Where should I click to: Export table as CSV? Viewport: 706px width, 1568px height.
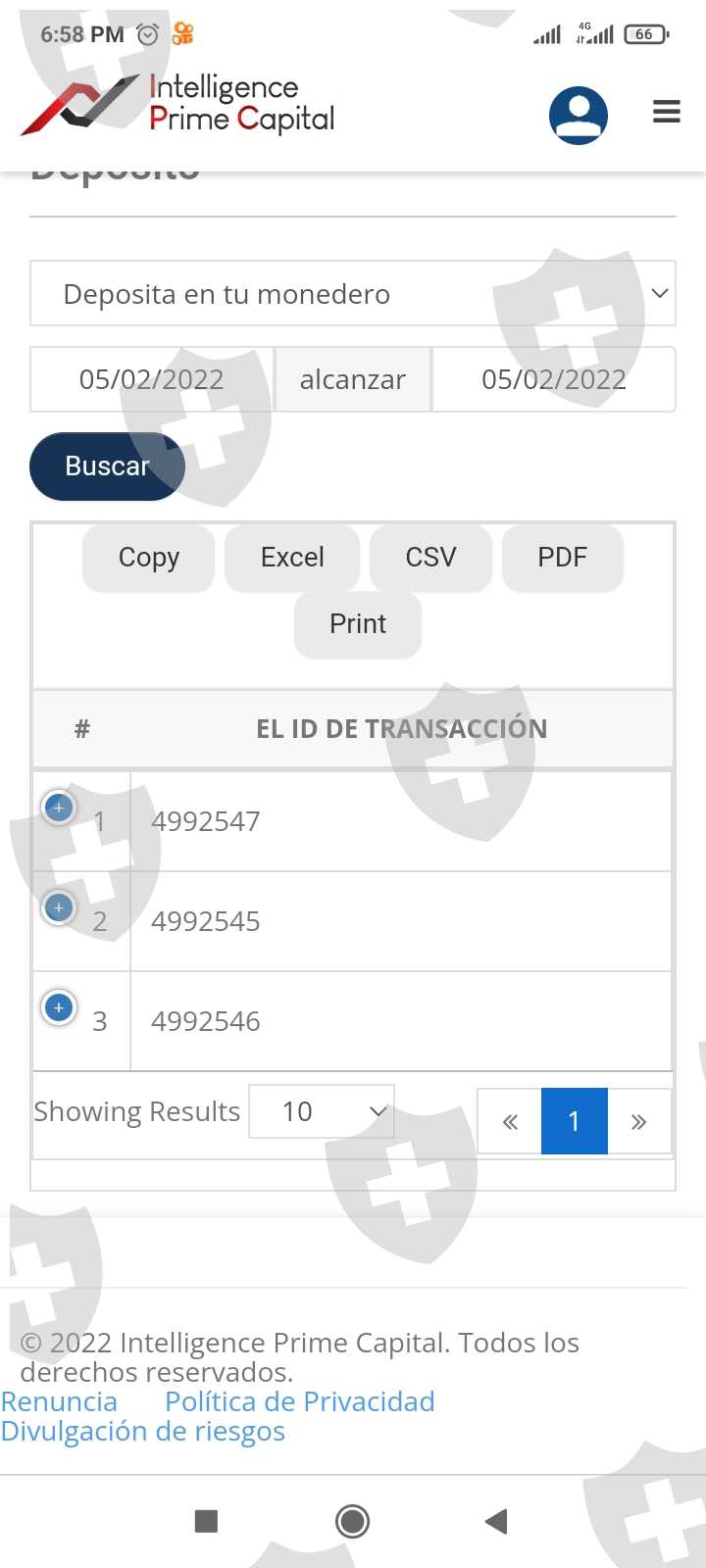pyautogui.click(x=431, y=558)
